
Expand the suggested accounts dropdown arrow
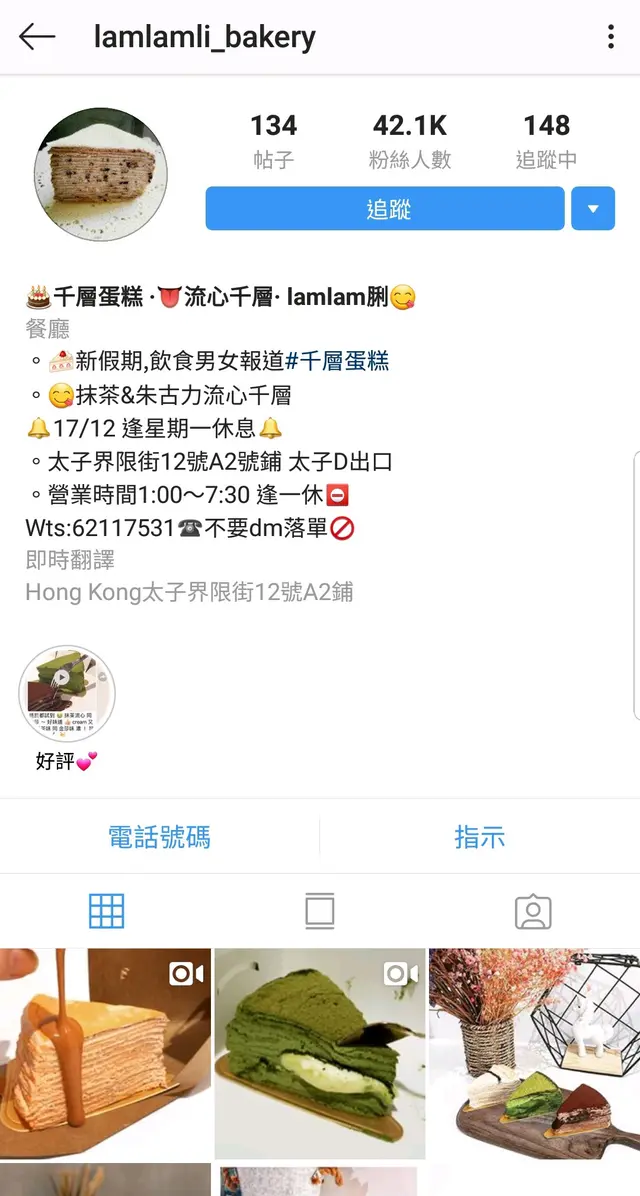(593, 209)
